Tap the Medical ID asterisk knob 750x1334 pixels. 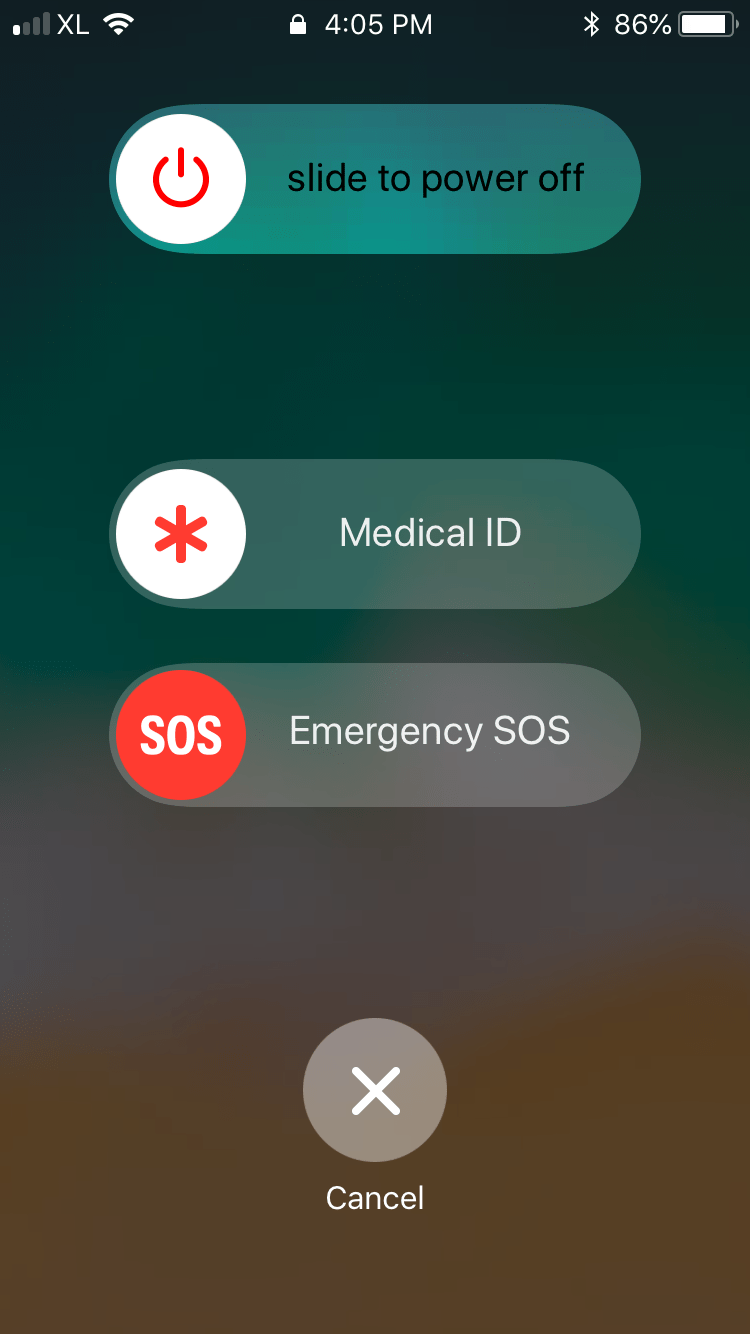click(x=181, y=534)
